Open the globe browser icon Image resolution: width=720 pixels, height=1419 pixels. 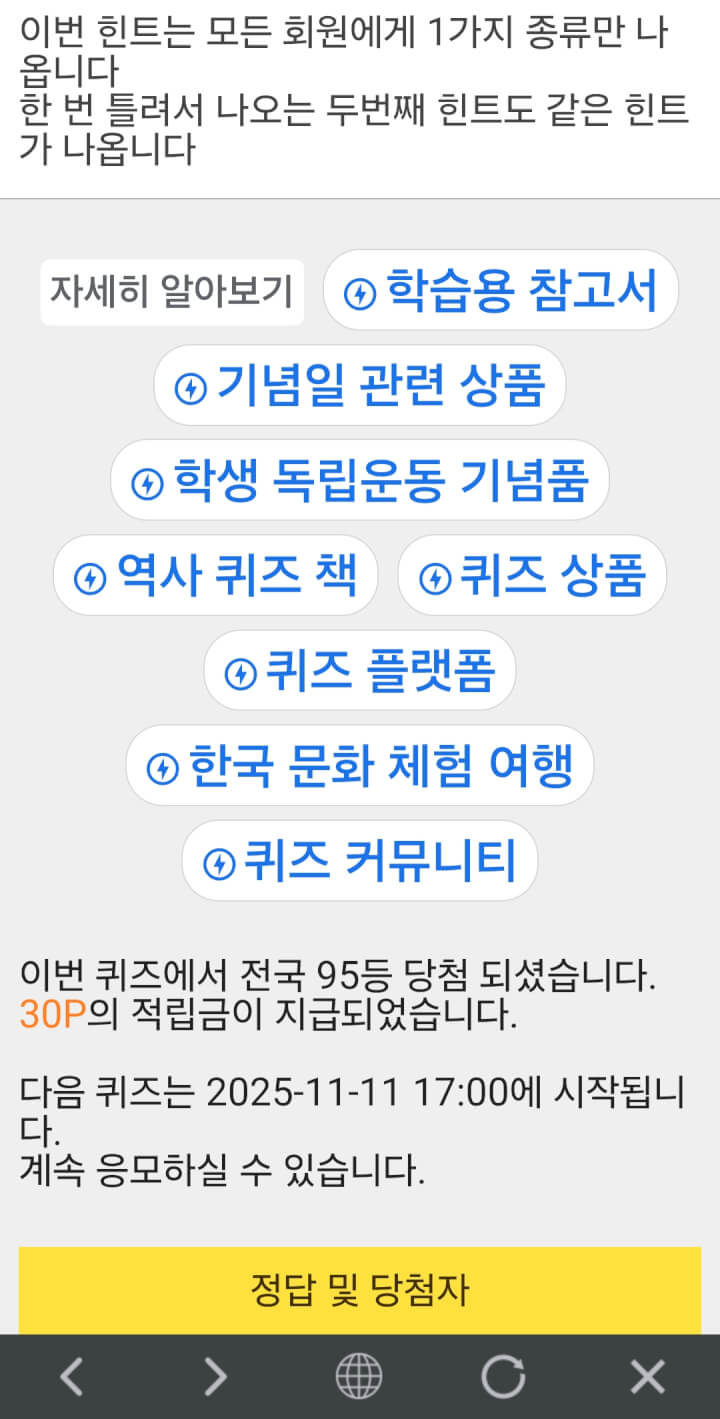coord(359,1377)
